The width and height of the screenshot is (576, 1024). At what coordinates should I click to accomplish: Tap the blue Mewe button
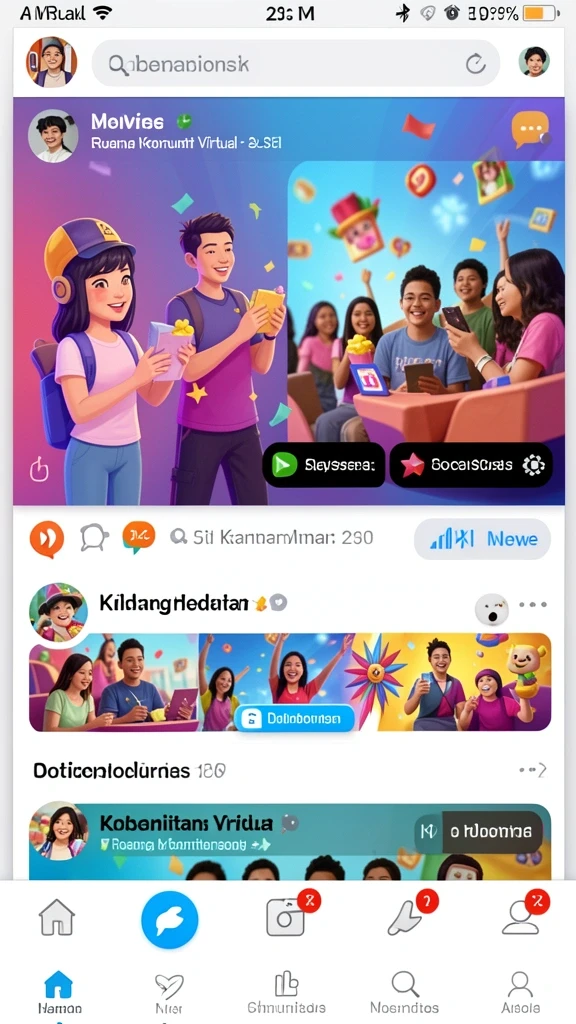tap(482, 539)
